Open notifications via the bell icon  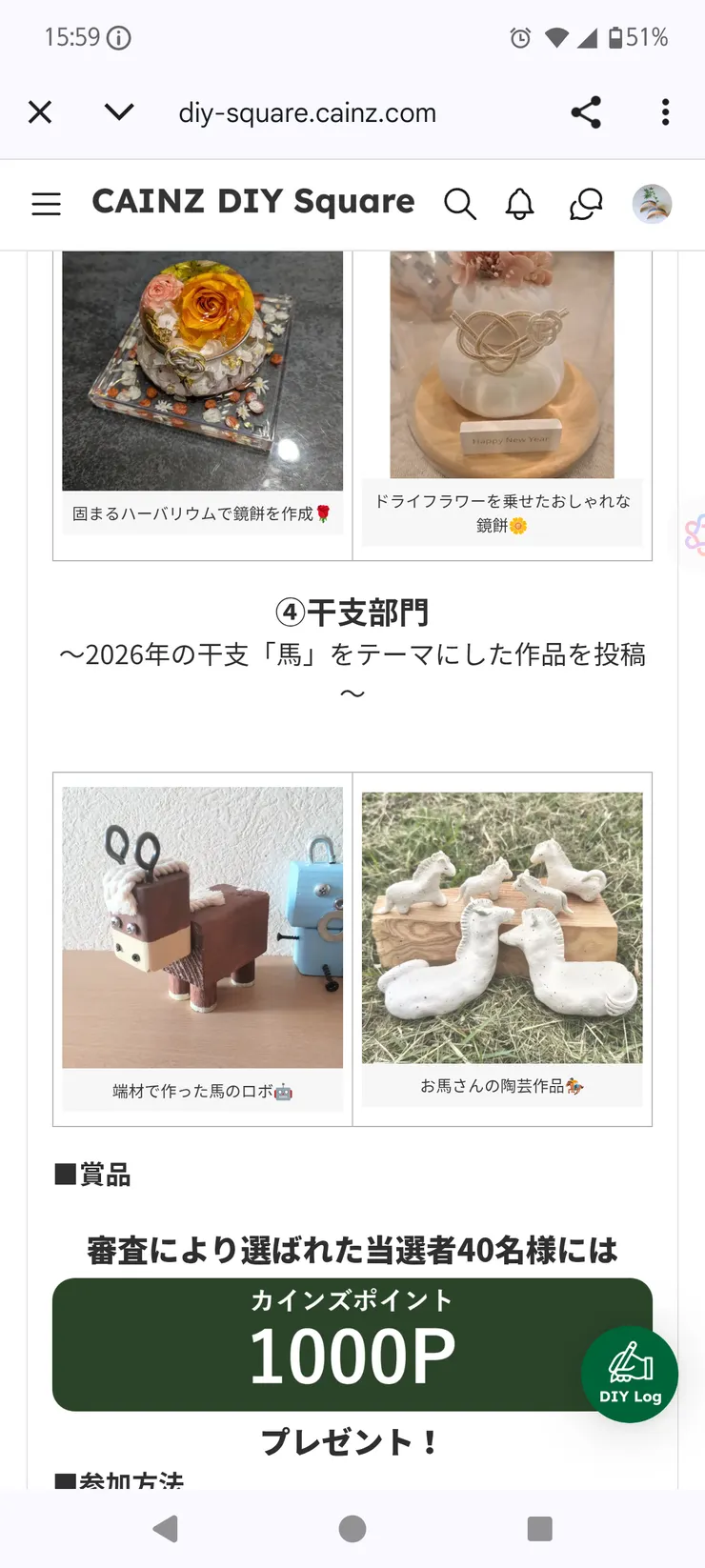tap(519, 204)
